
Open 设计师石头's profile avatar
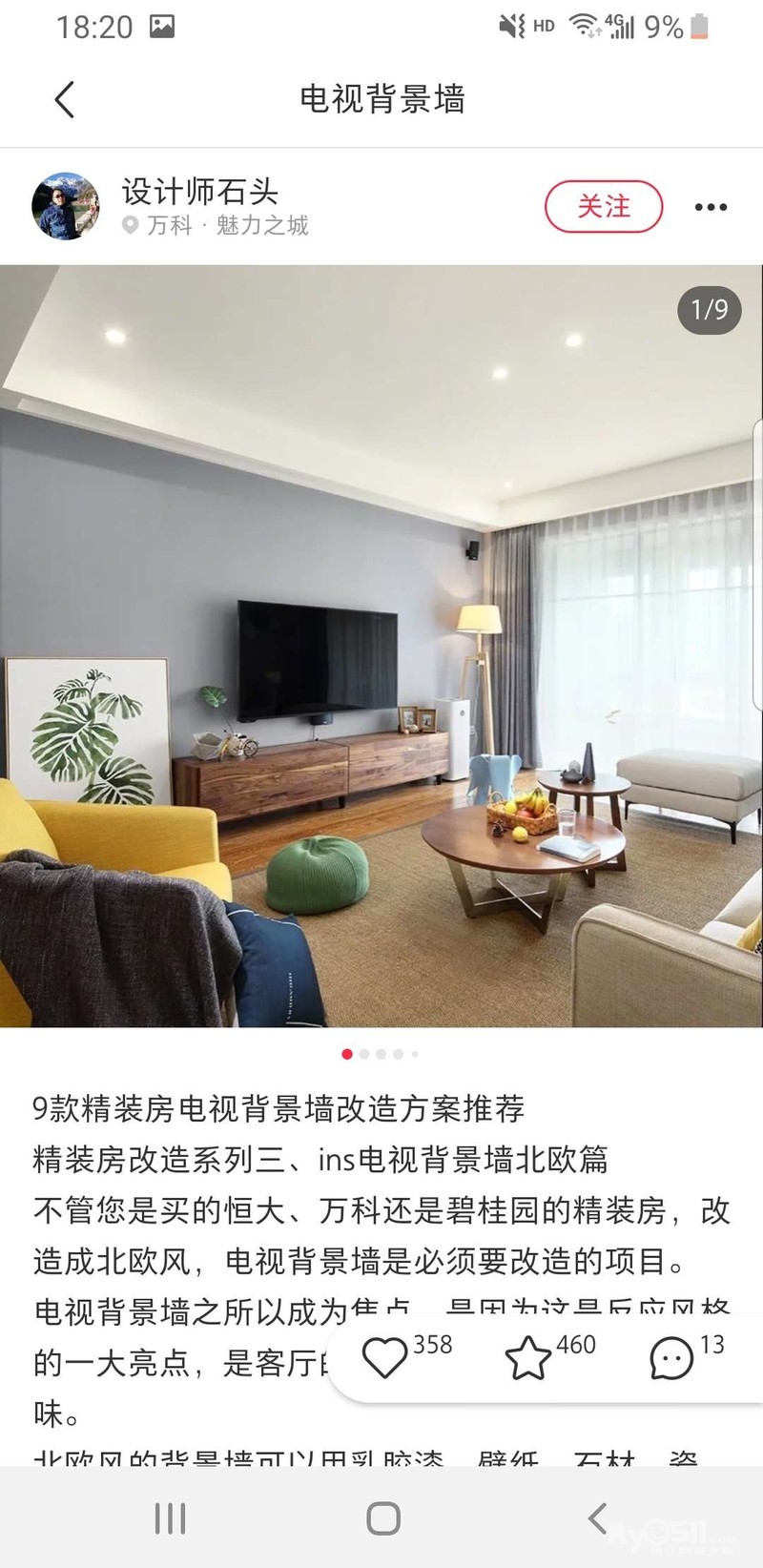click(x=66, y=206)
